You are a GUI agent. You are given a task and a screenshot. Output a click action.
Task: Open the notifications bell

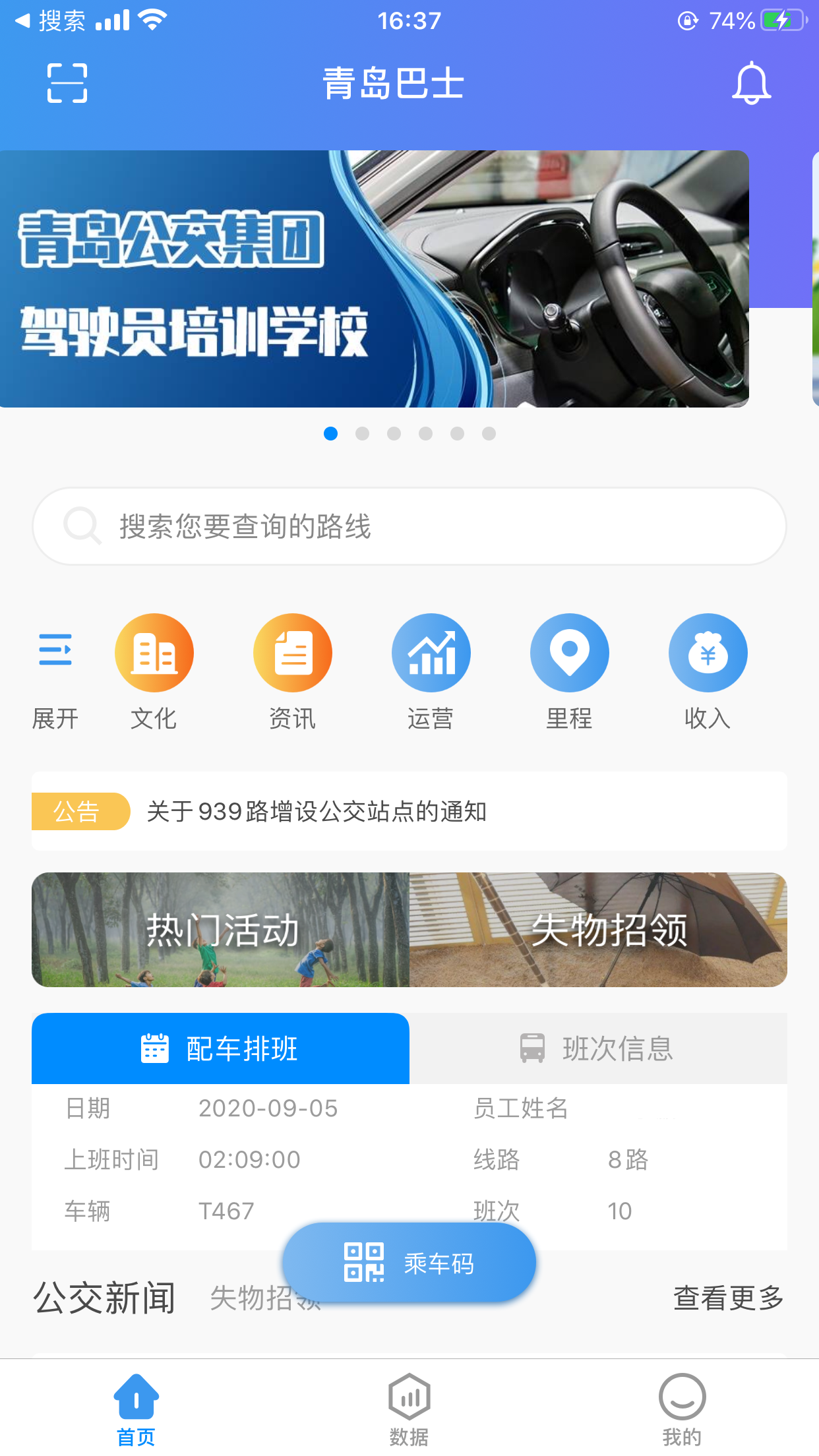[x=751, y=83]
